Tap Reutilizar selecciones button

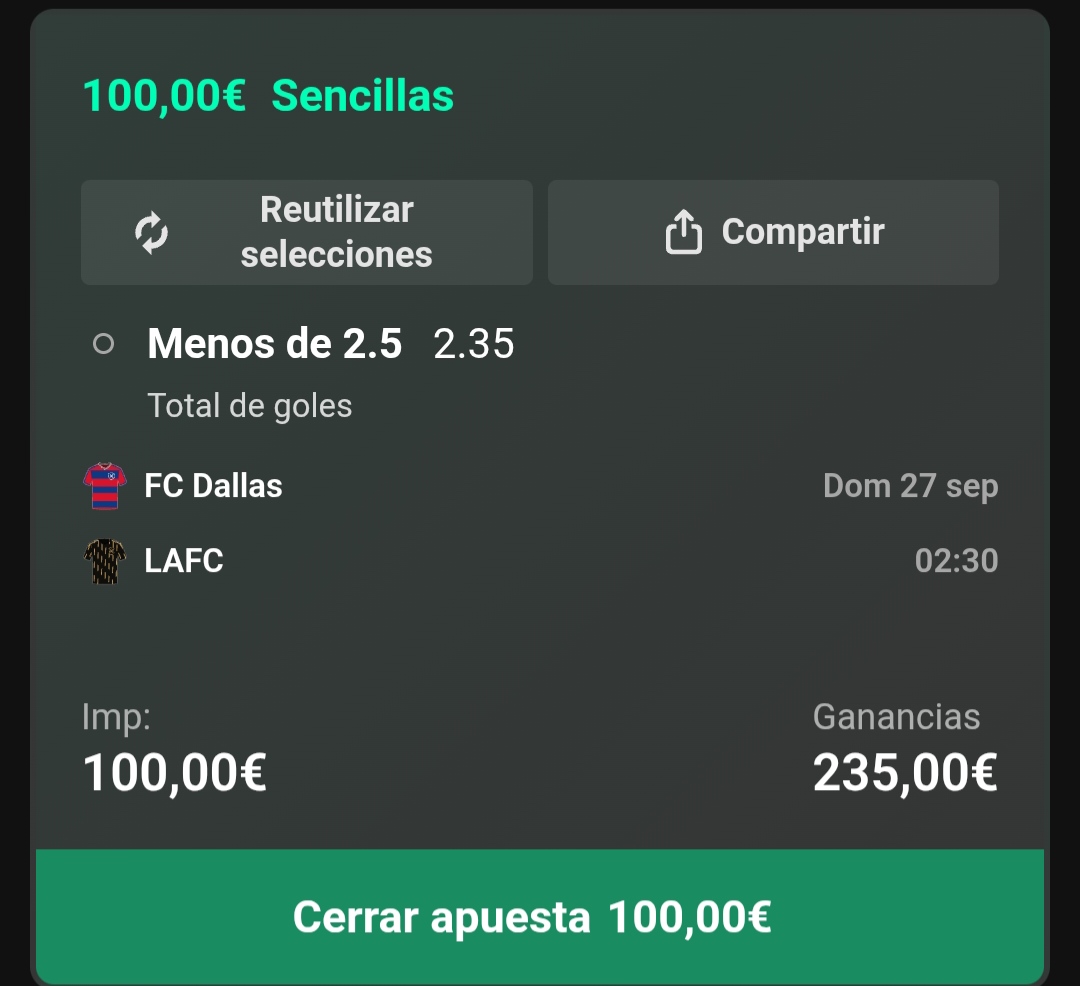tap(307, 233)
